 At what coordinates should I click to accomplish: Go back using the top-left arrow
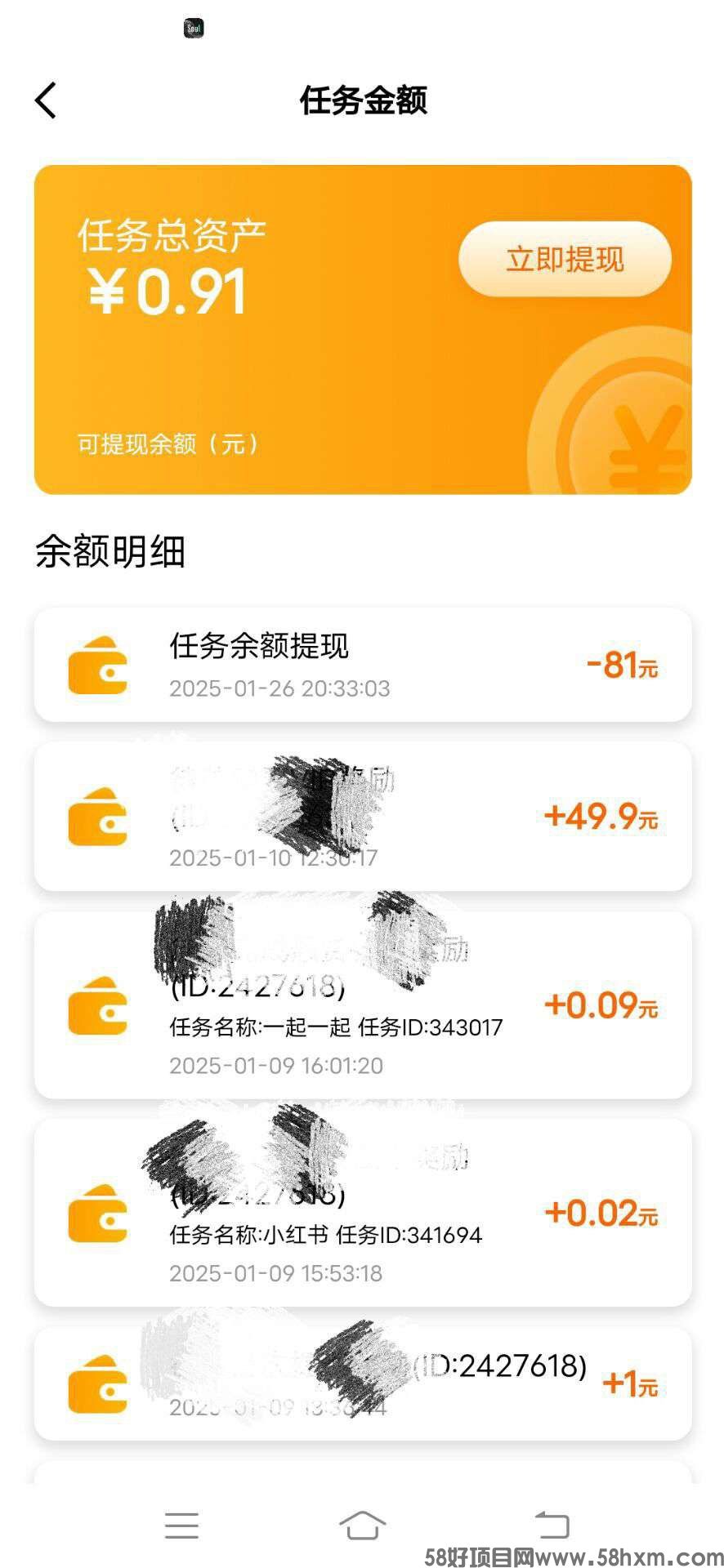[47, 101]
